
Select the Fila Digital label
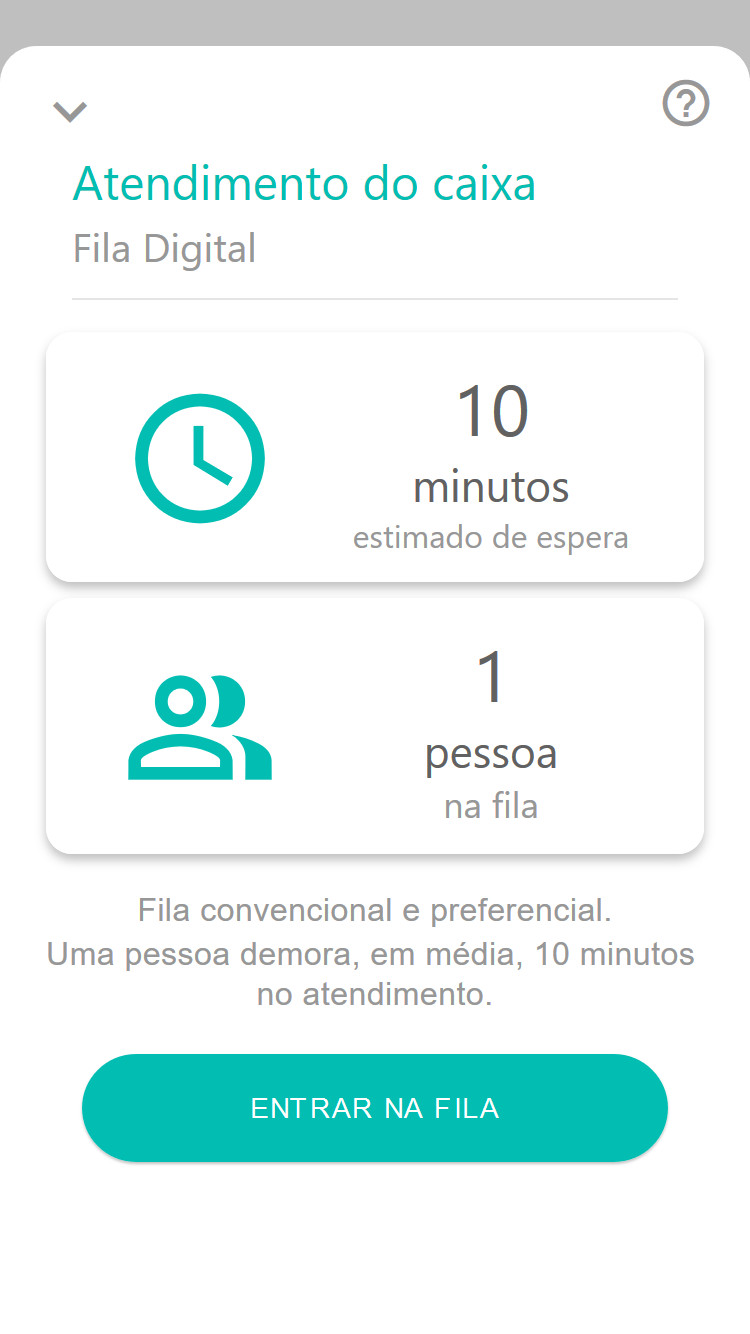164,248
